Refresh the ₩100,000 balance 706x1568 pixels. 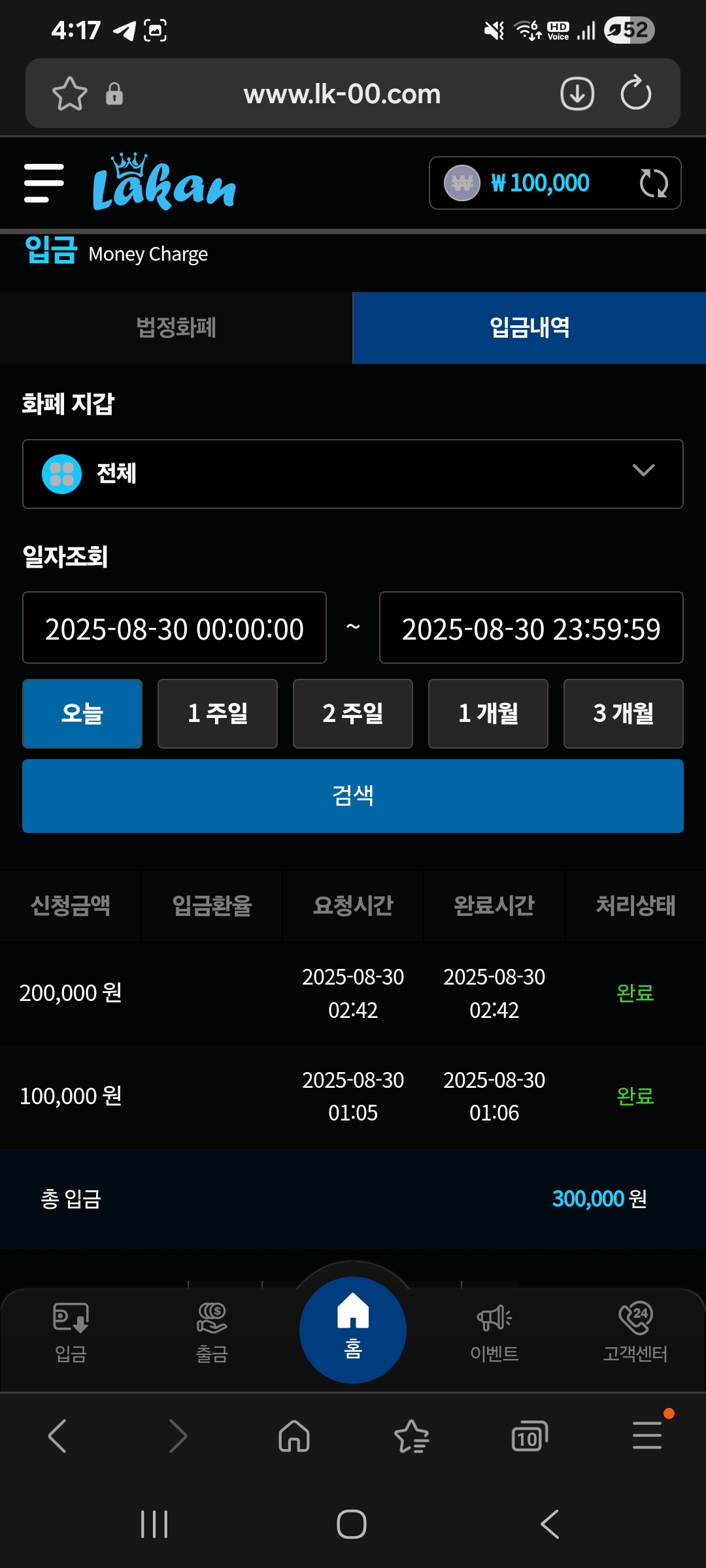tap(653, 183)
